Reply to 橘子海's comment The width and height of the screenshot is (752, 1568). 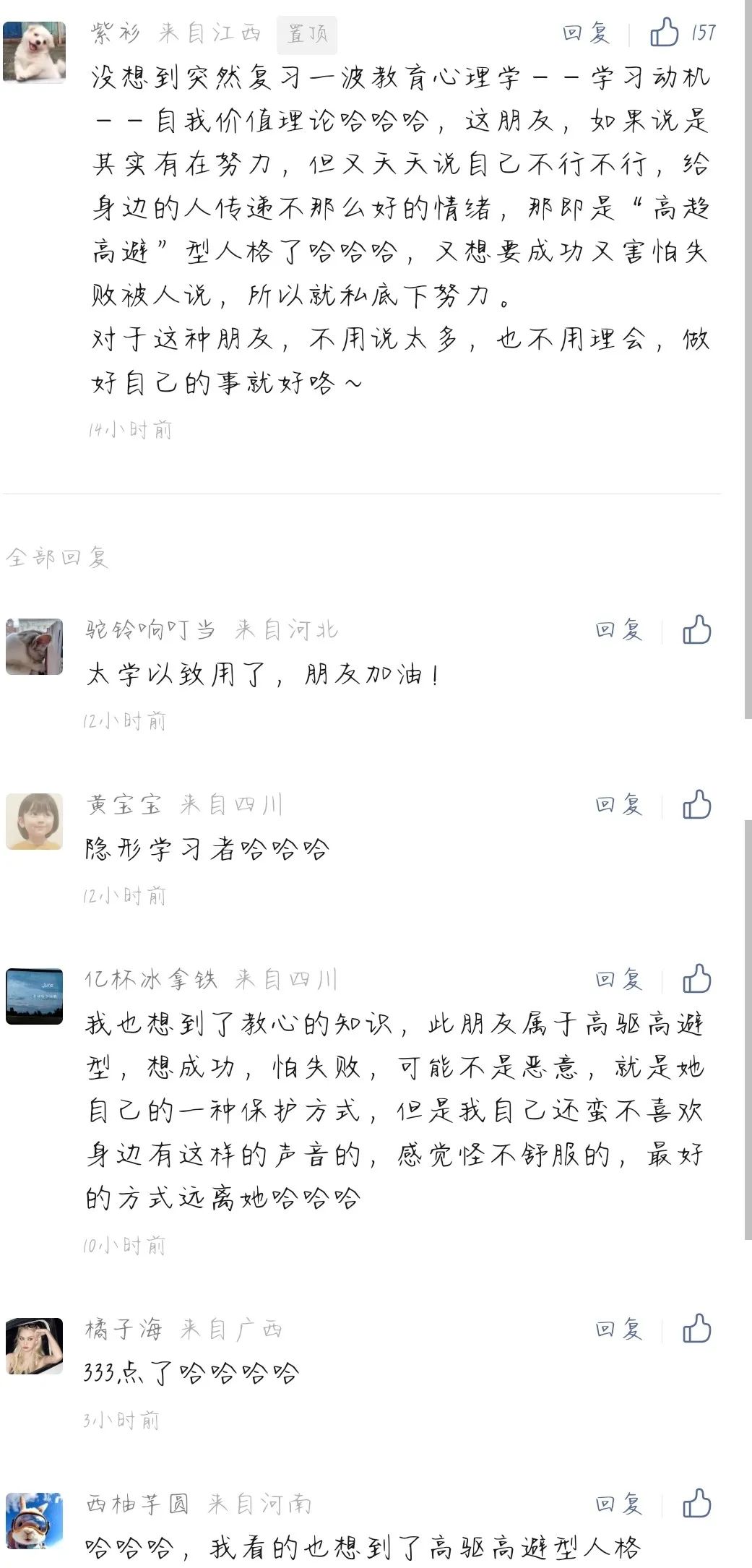point(619,1330)
